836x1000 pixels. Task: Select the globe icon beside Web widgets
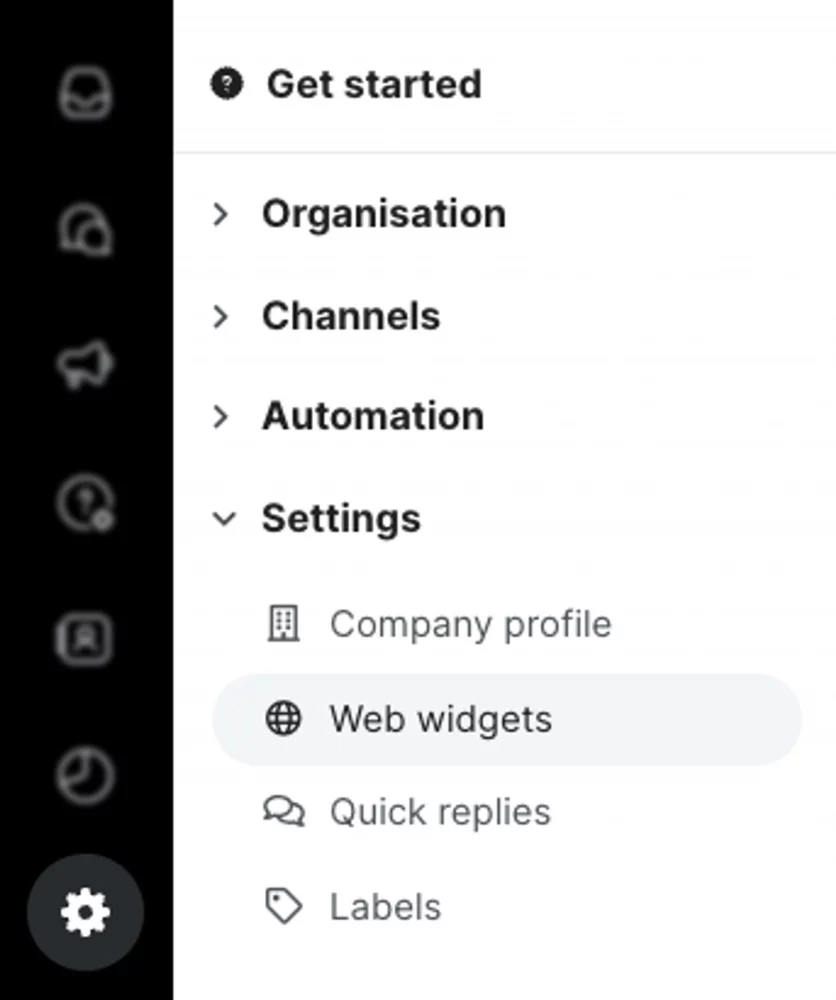(x=285, y=718)
